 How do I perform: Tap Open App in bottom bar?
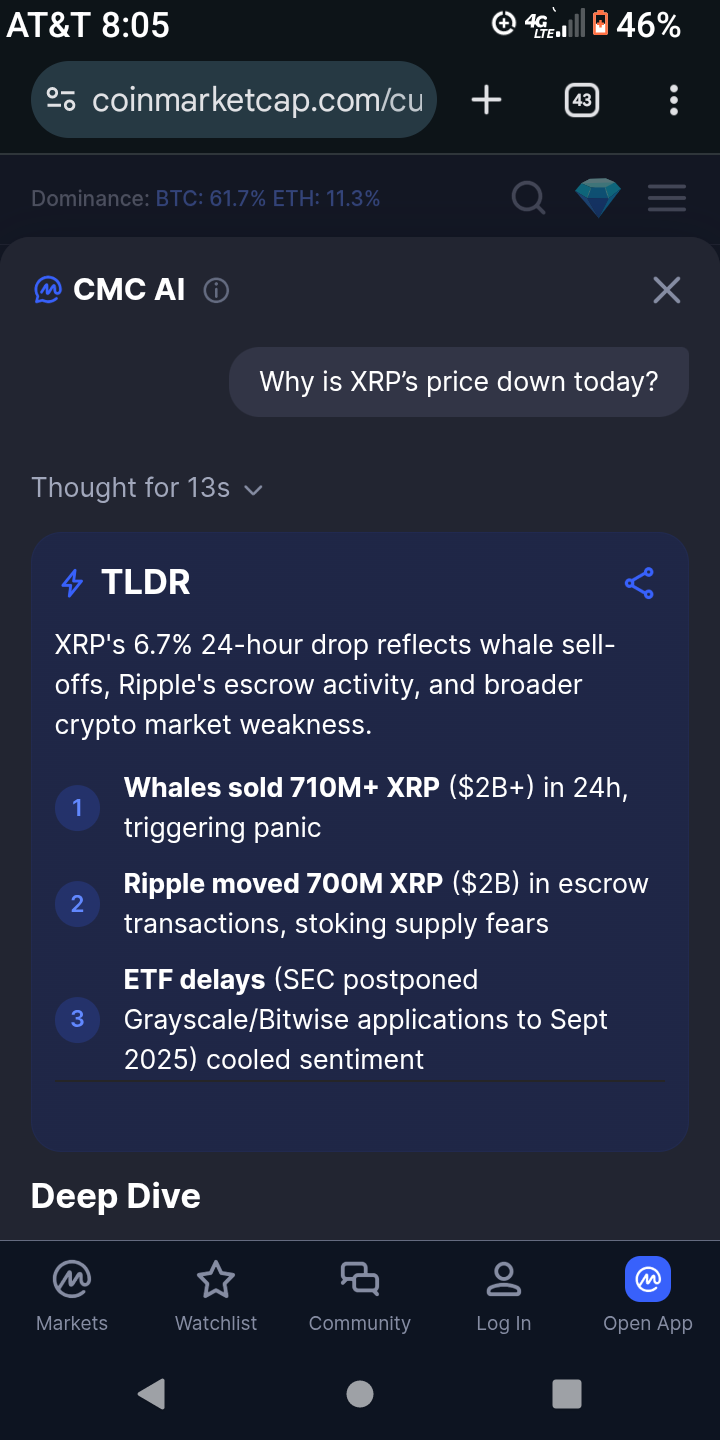point(648,1296)
